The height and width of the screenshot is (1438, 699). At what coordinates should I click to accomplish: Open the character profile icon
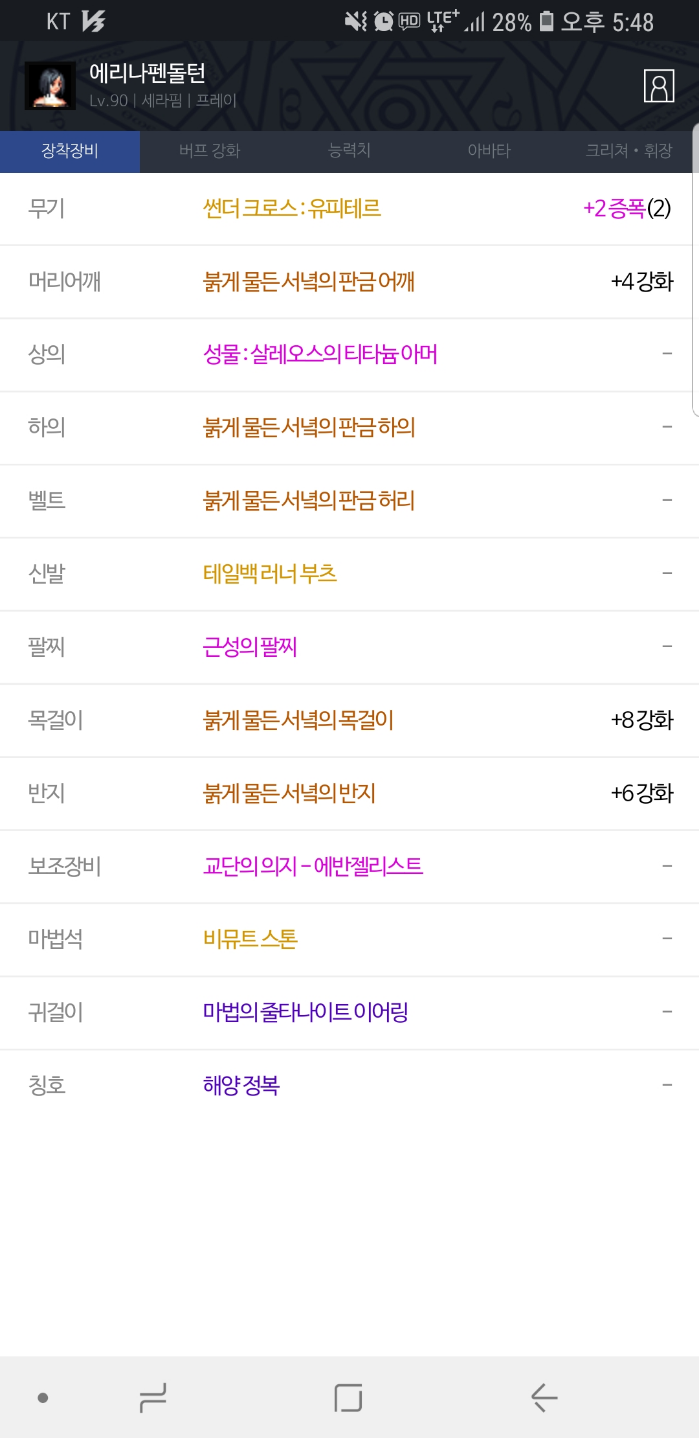click(x=659, y=86)
